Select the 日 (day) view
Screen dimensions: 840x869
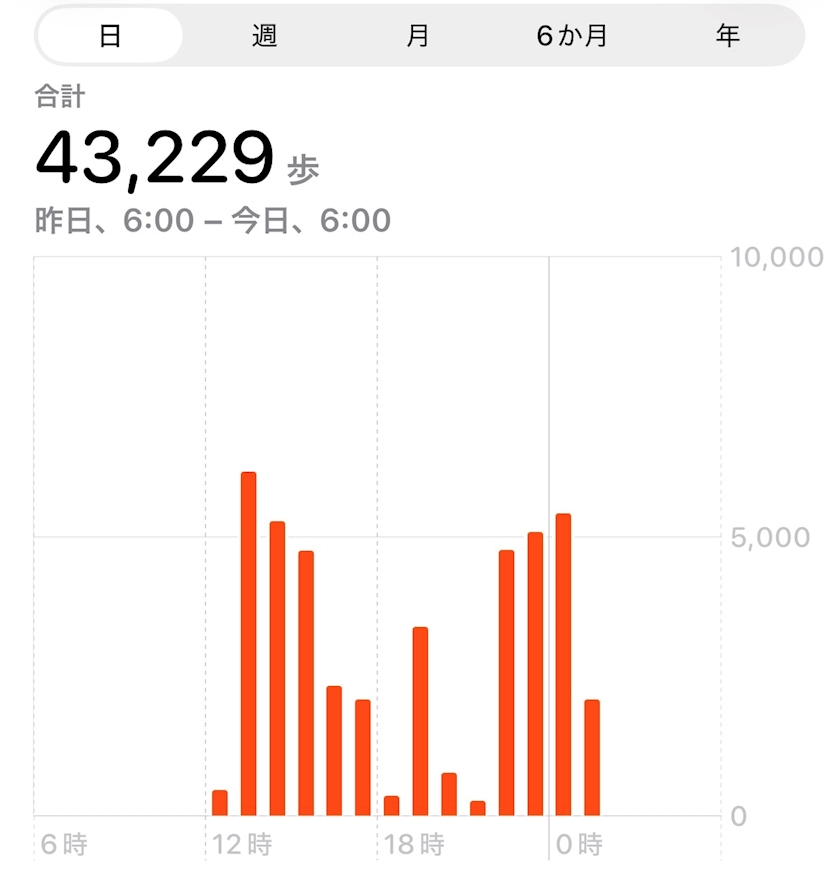[x=110, y=36]
